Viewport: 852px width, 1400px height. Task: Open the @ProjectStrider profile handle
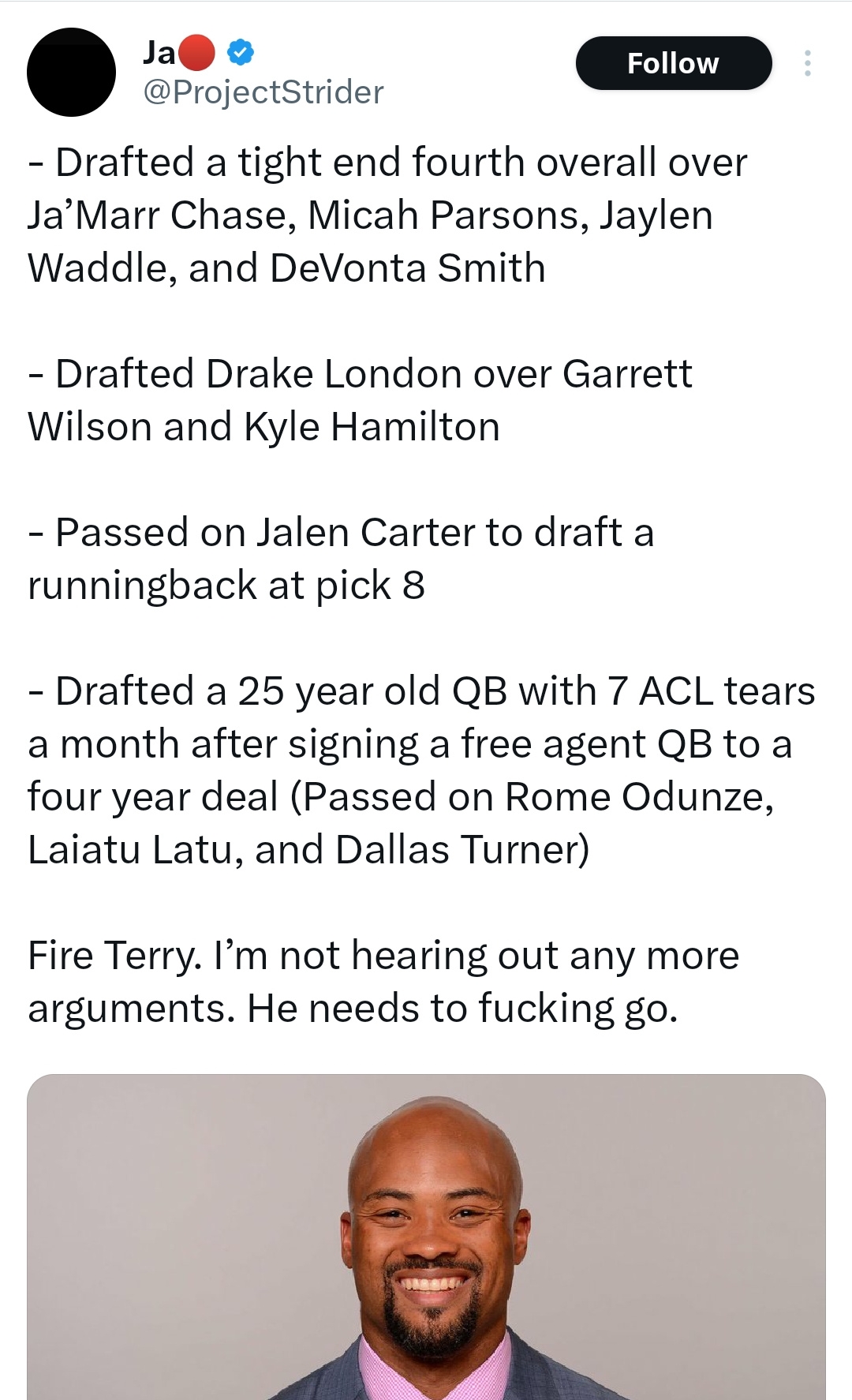pos(263,92)
